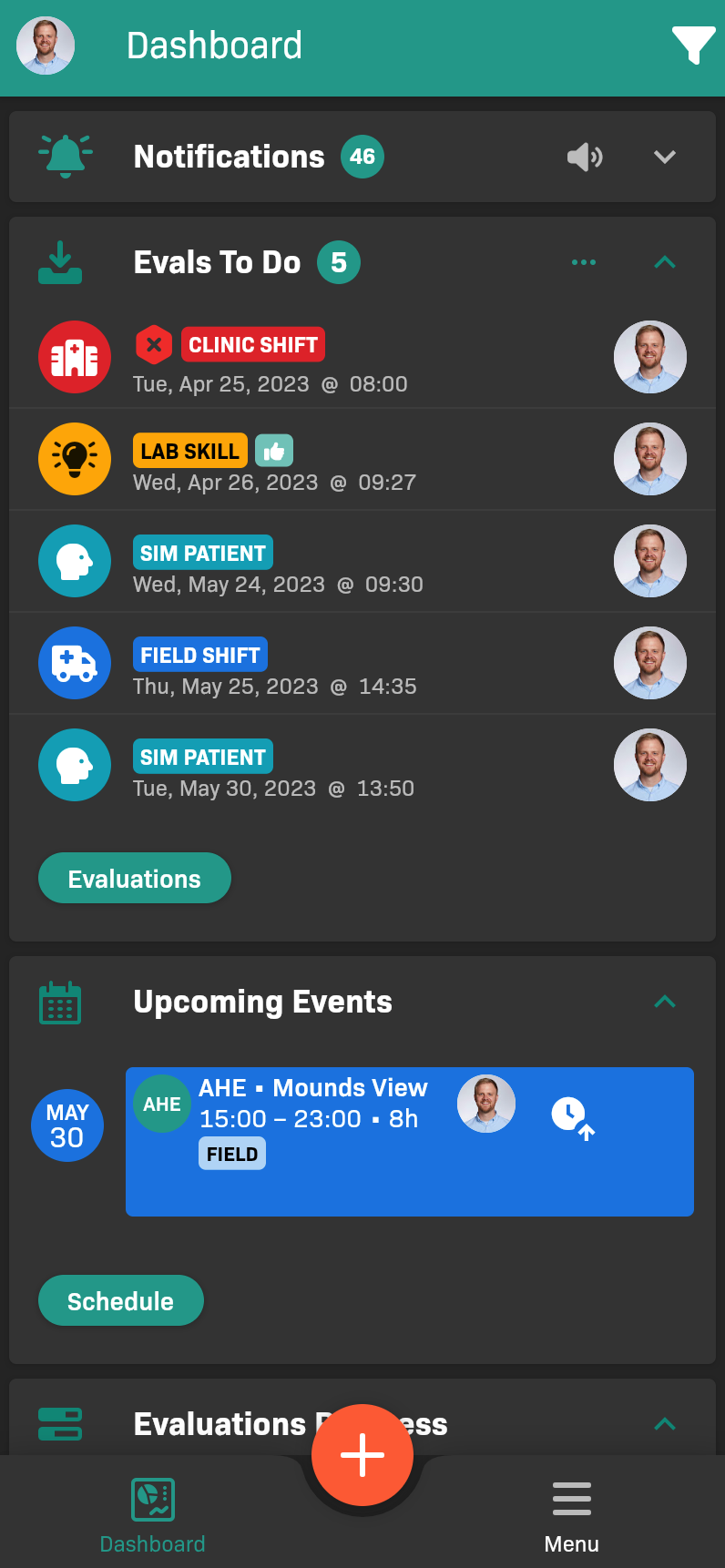Open the Menu tab
The height and width of the screenshot is (1568, 725).
coord(572,1516)
